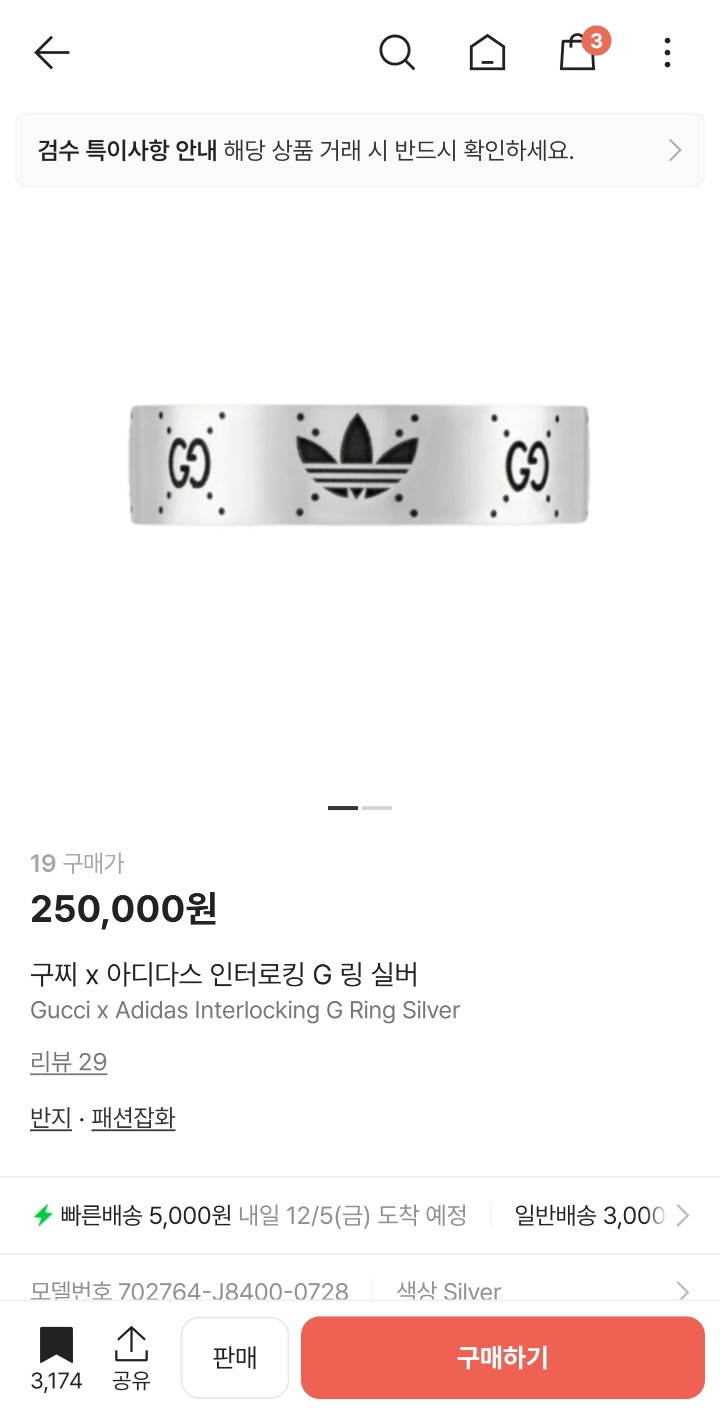Open the three-dot overflow menu
The image size is (720, 1414).
(667, 52)
